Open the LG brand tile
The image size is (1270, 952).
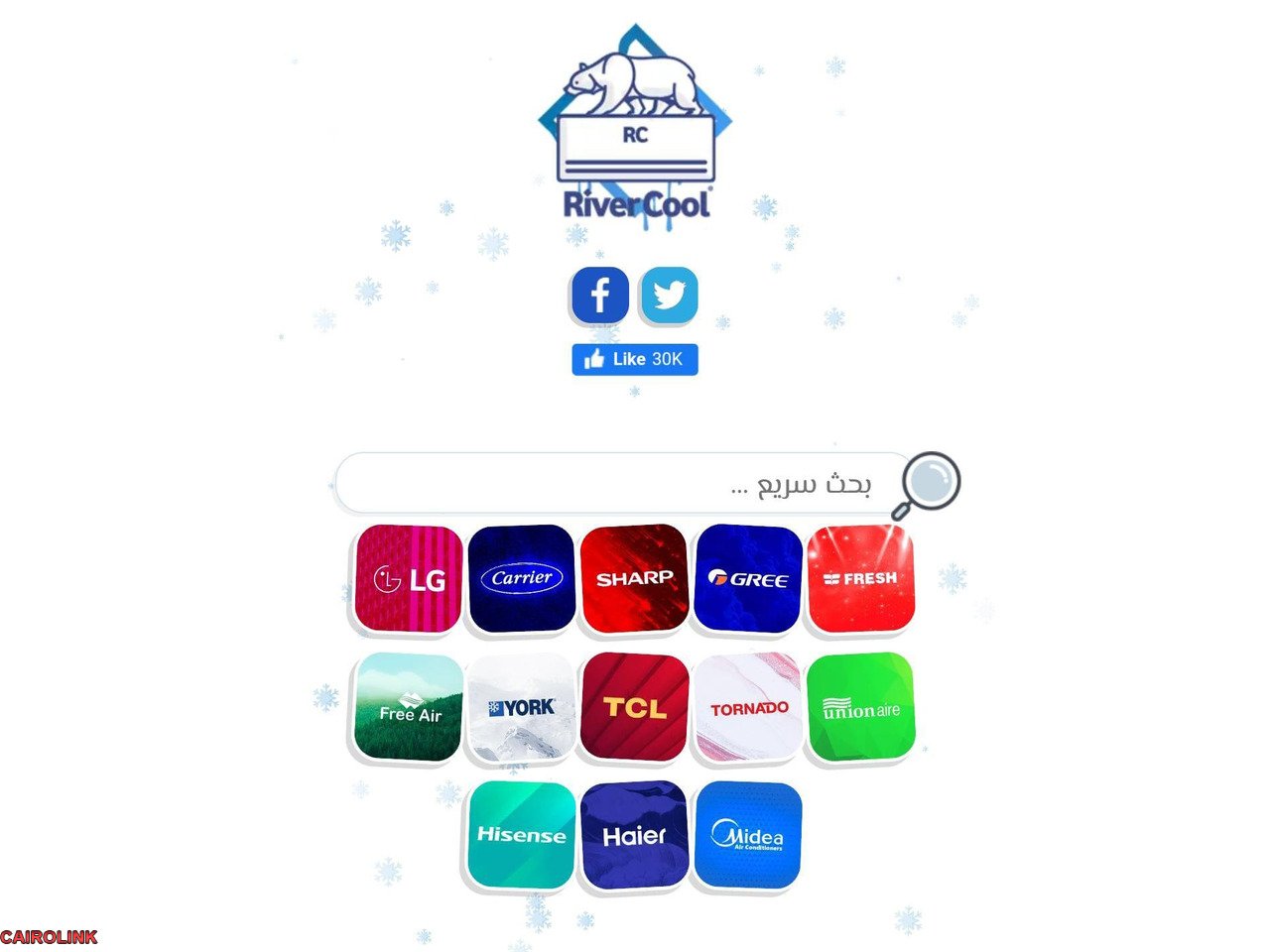tap(409, 579)
